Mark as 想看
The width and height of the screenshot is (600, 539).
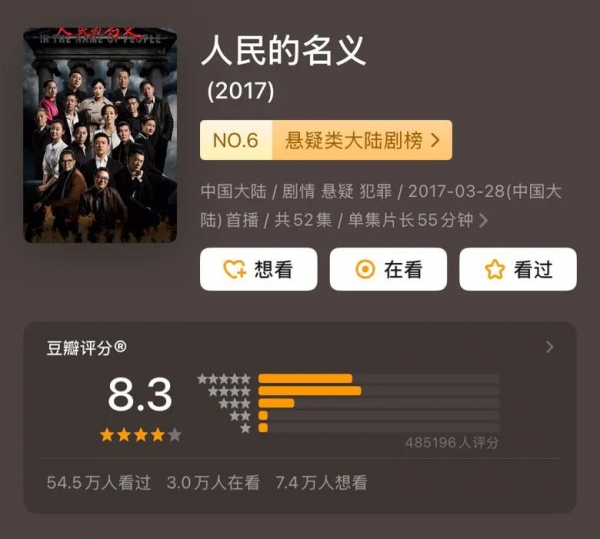(x=258, y=269)
